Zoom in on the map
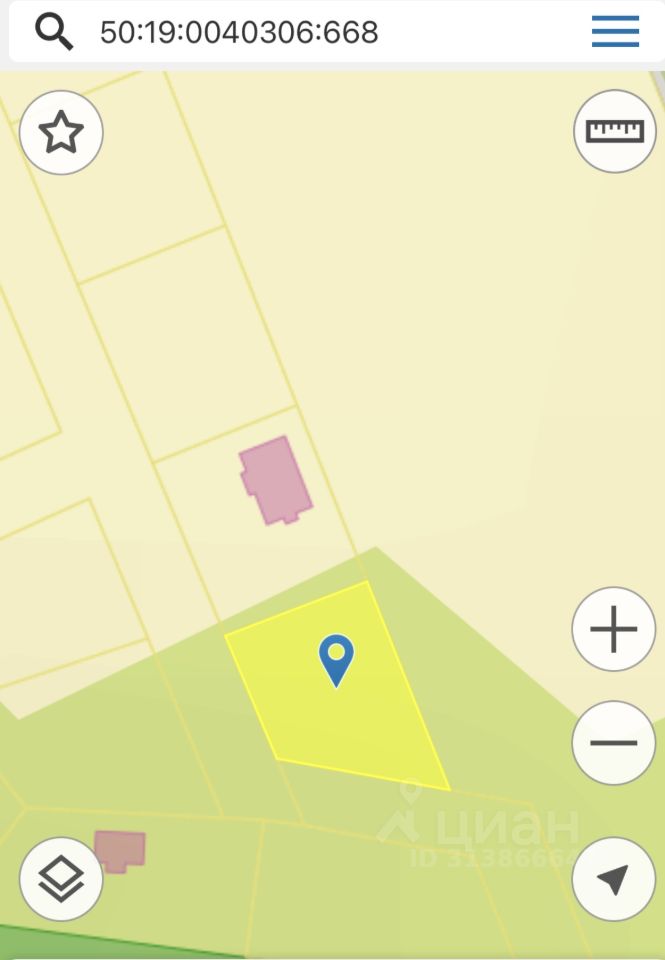 [x=613, y=629]
